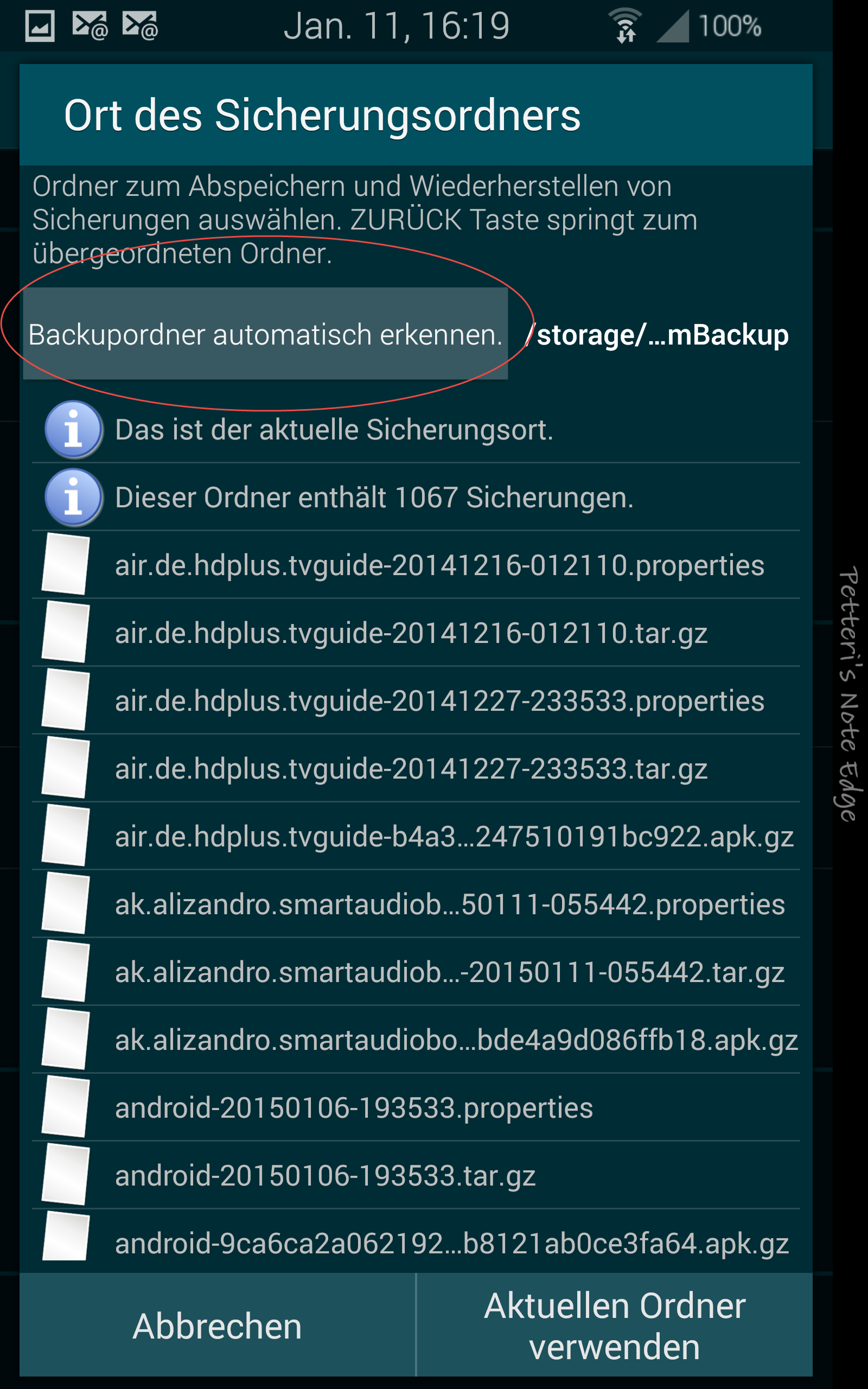Select air.de.hdplus.tvguide-20141216-012110.properties file
The width and height of the screenshot is (868, 1389).
pyautogui.click(x=416, y=565)
